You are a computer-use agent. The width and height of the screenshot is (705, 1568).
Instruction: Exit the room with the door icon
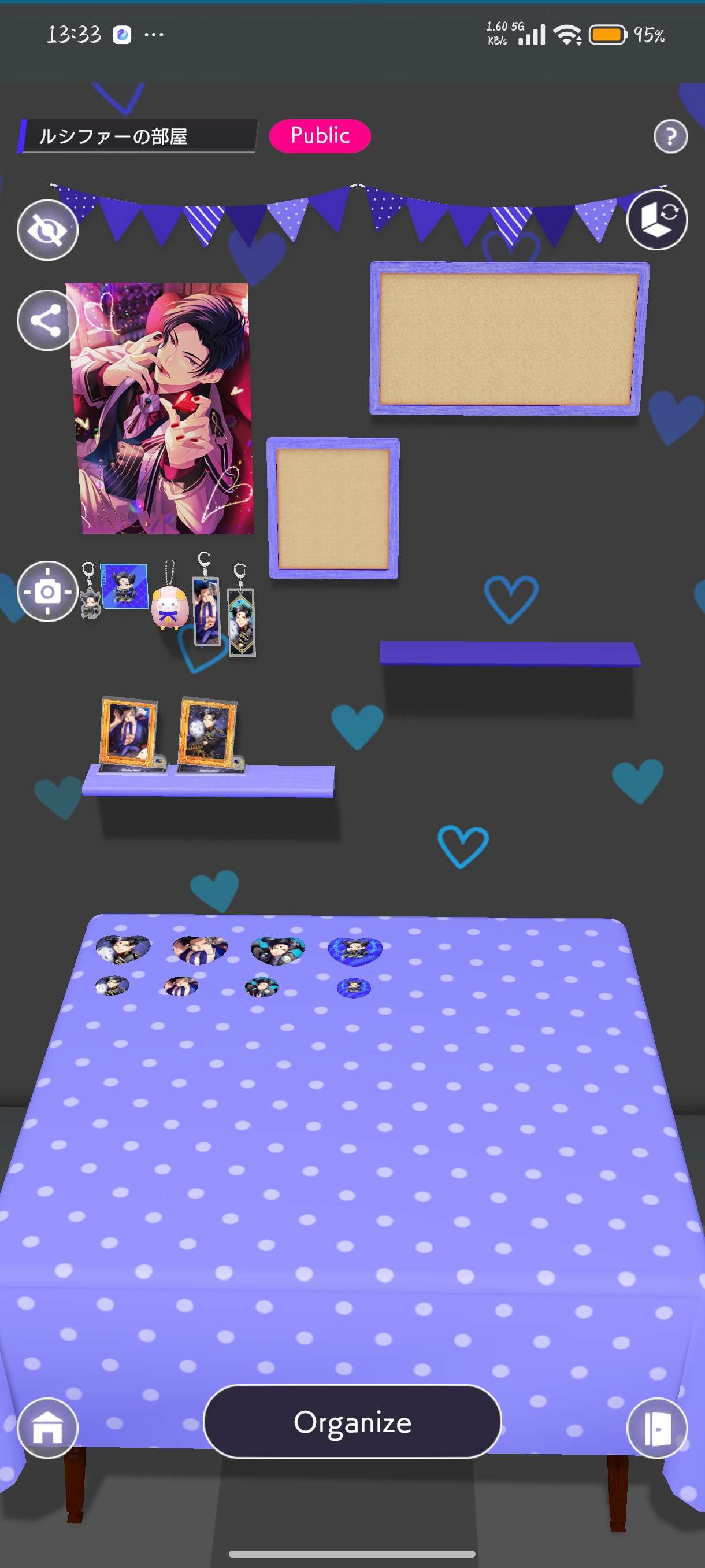657,1428
